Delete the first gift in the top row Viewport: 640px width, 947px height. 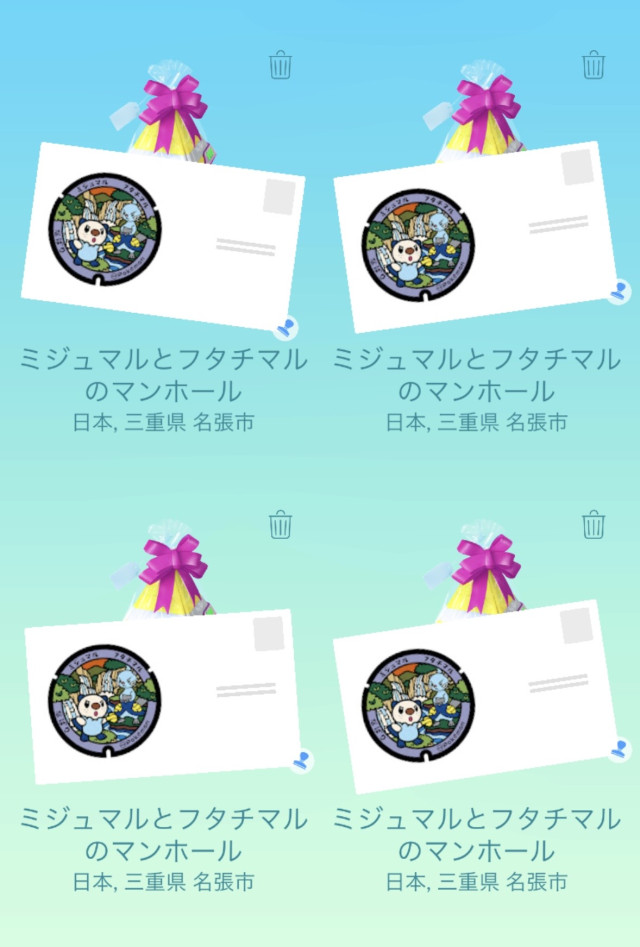281,66
